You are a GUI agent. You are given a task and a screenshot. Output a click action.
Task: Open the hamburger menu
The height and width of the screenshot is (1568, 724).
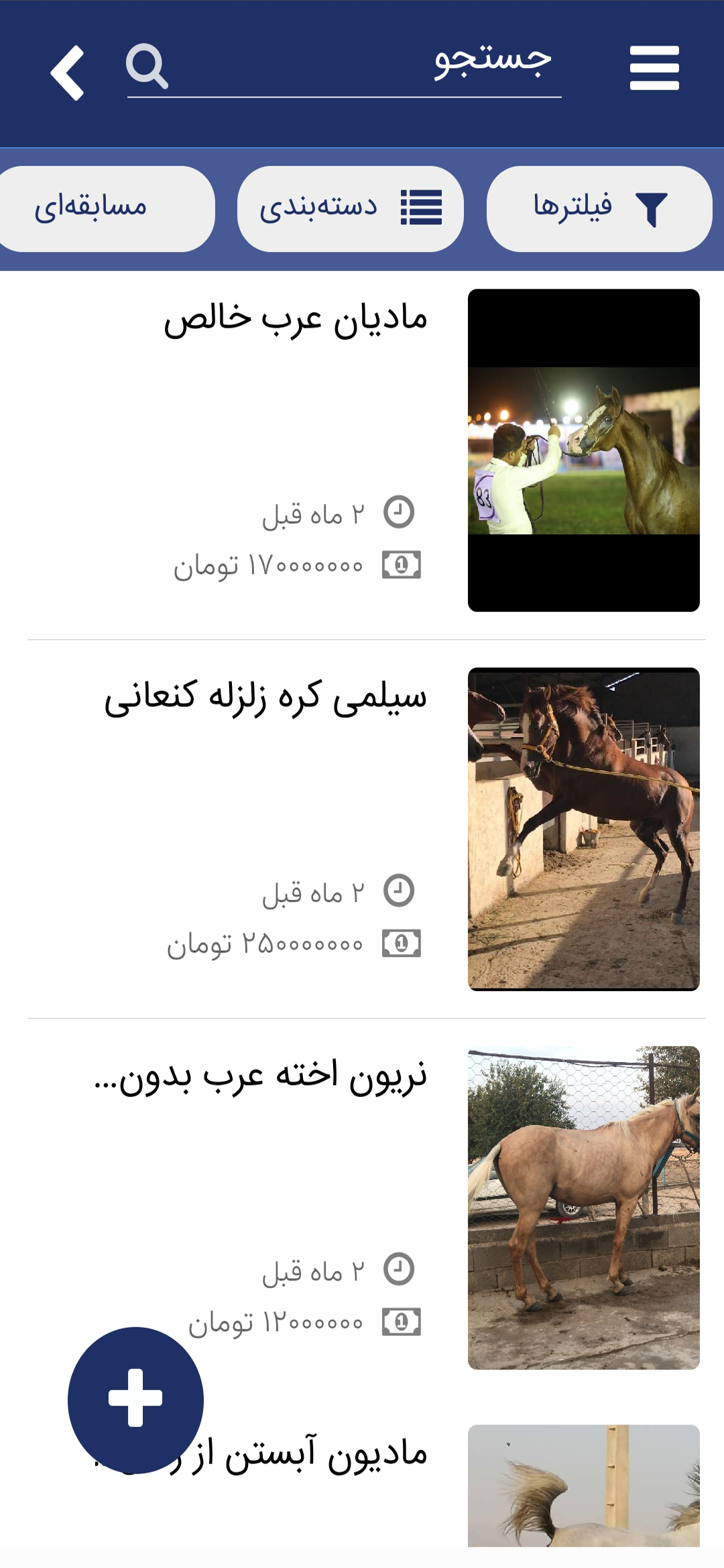tap(654, 67)
